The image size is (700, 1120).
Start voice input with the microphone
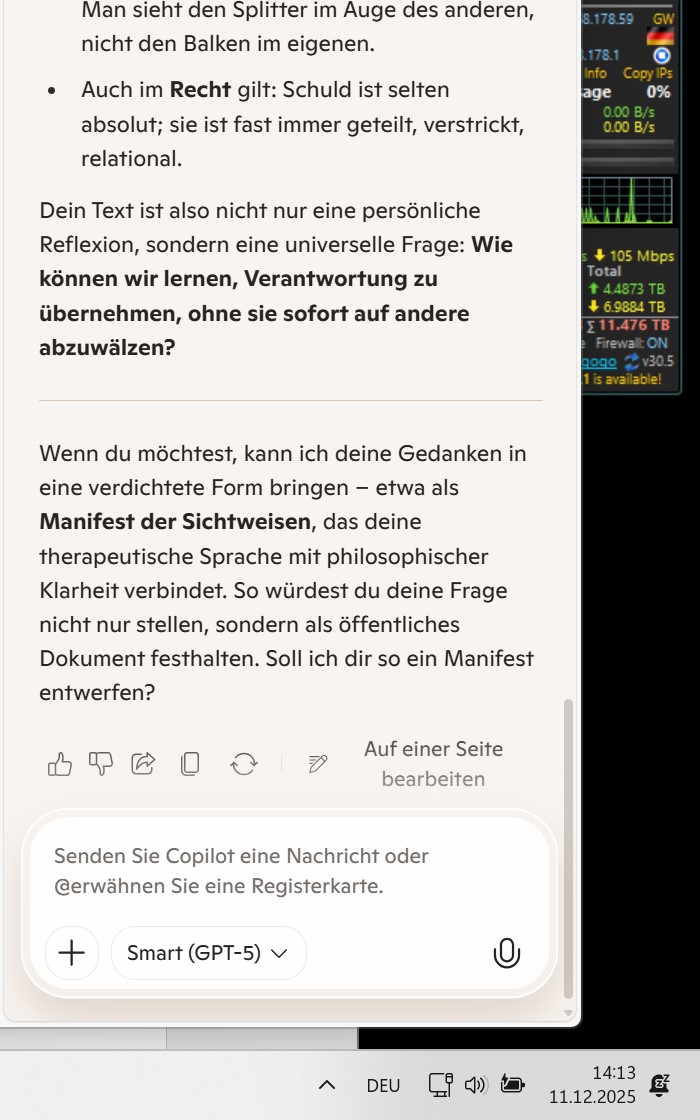tap(507, 953)
